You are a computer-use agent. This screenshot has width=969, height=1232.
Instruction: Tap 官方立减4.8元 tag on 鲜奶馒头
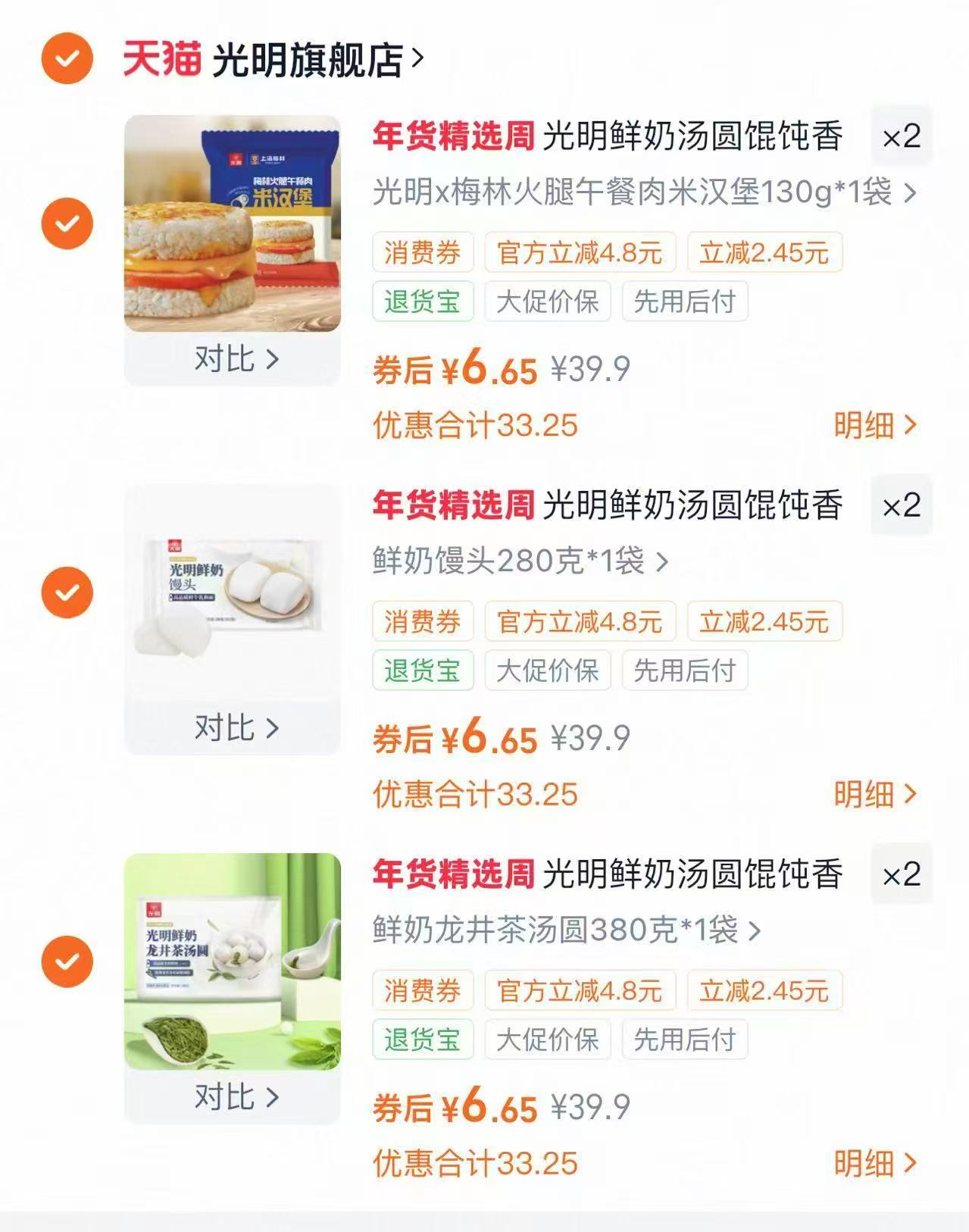580,623
